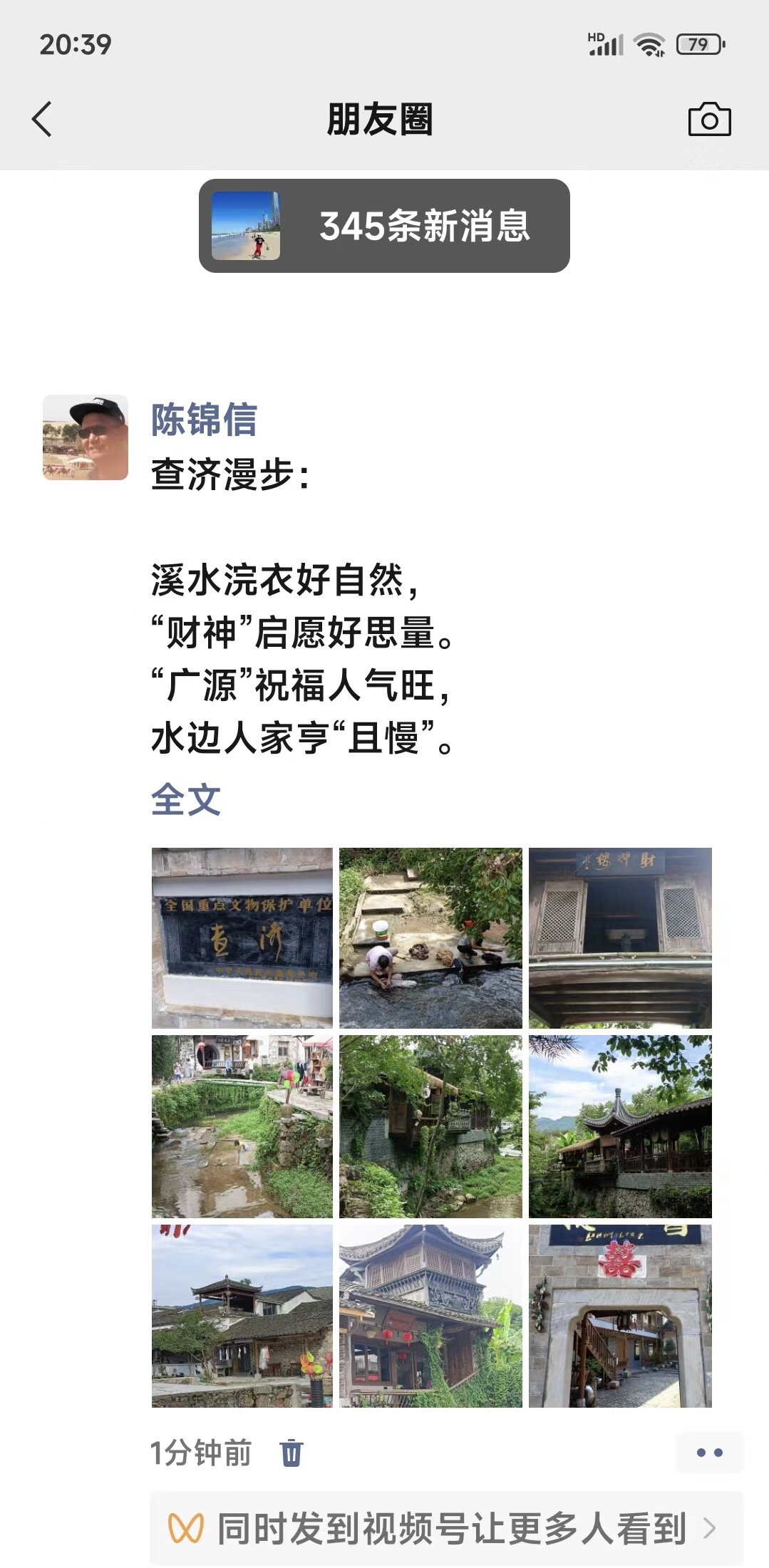The width and height of the screenshot is (769, 1568).
Task: Tap the name 陈锦信
Action: [x=204, y=419]
